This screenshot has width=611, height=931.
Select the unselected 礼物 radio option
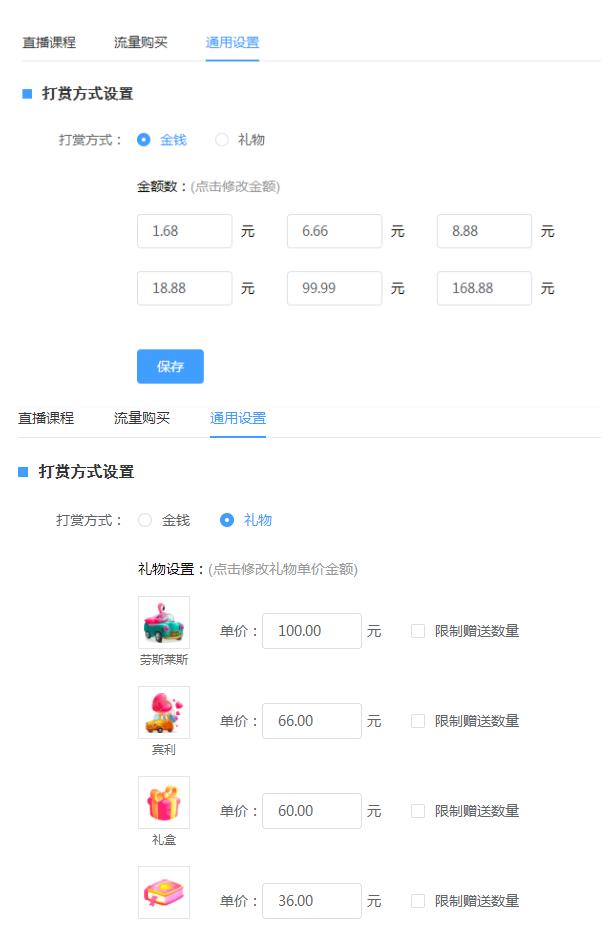(x=222, y=140)
